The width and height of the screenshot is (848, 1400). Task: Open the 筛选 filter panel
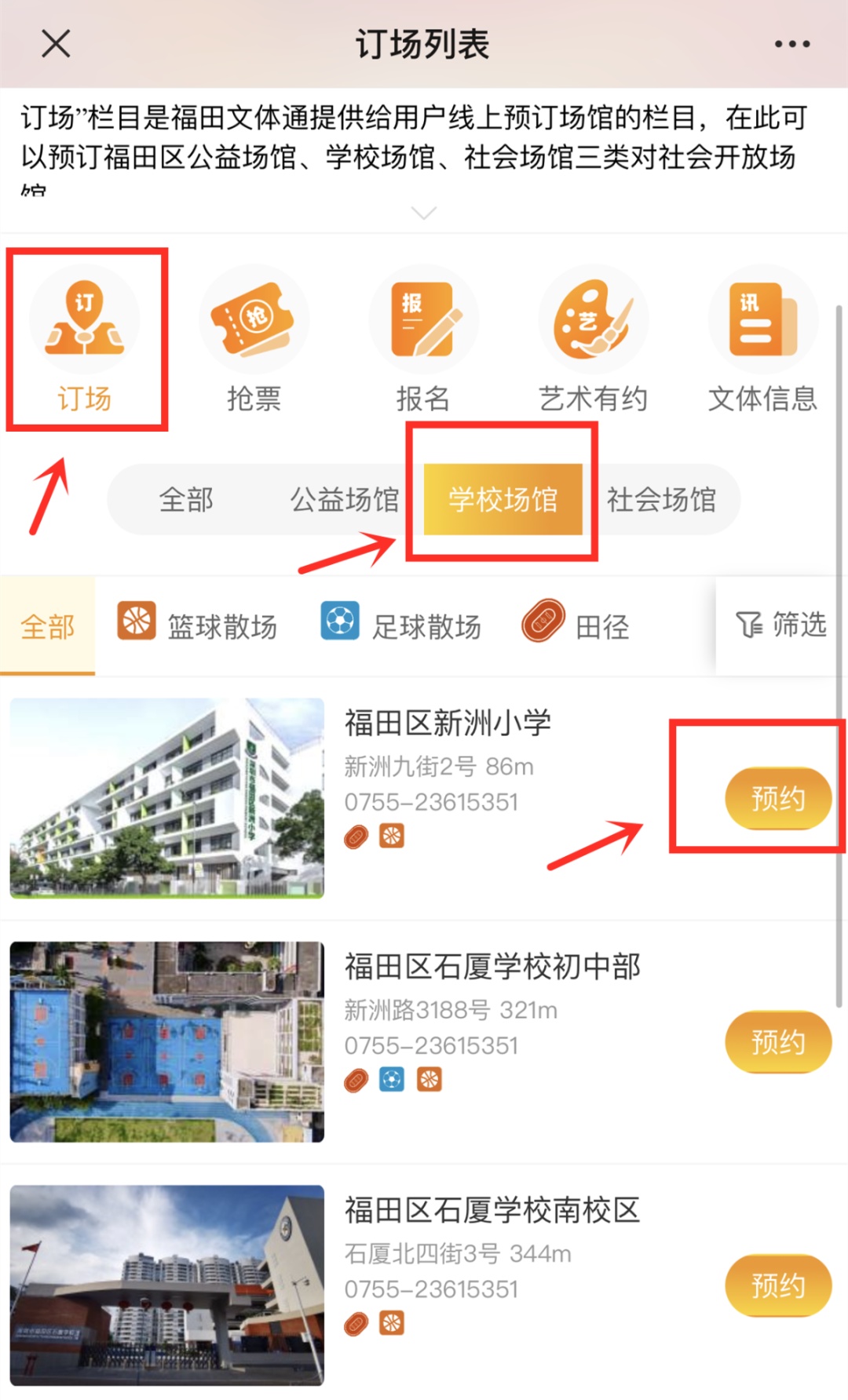tap(781, 625)
